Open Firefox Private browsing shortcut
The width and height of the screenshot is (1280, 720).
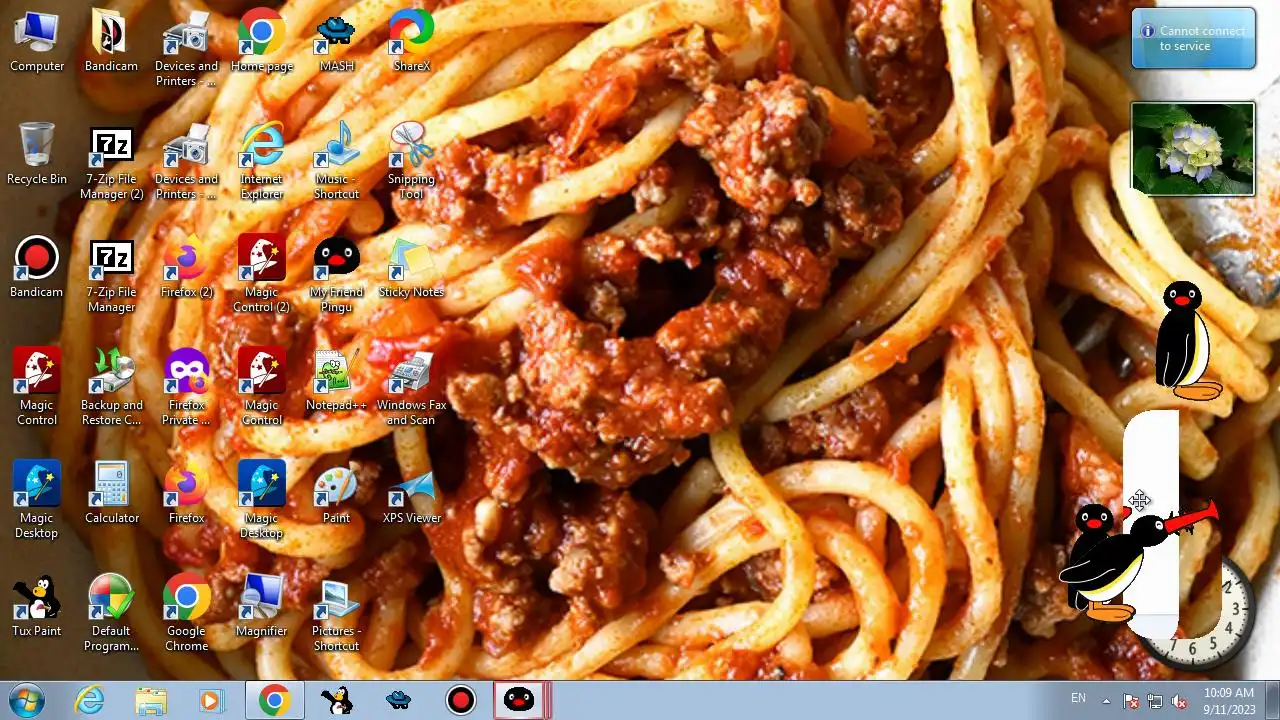point(186,372)
